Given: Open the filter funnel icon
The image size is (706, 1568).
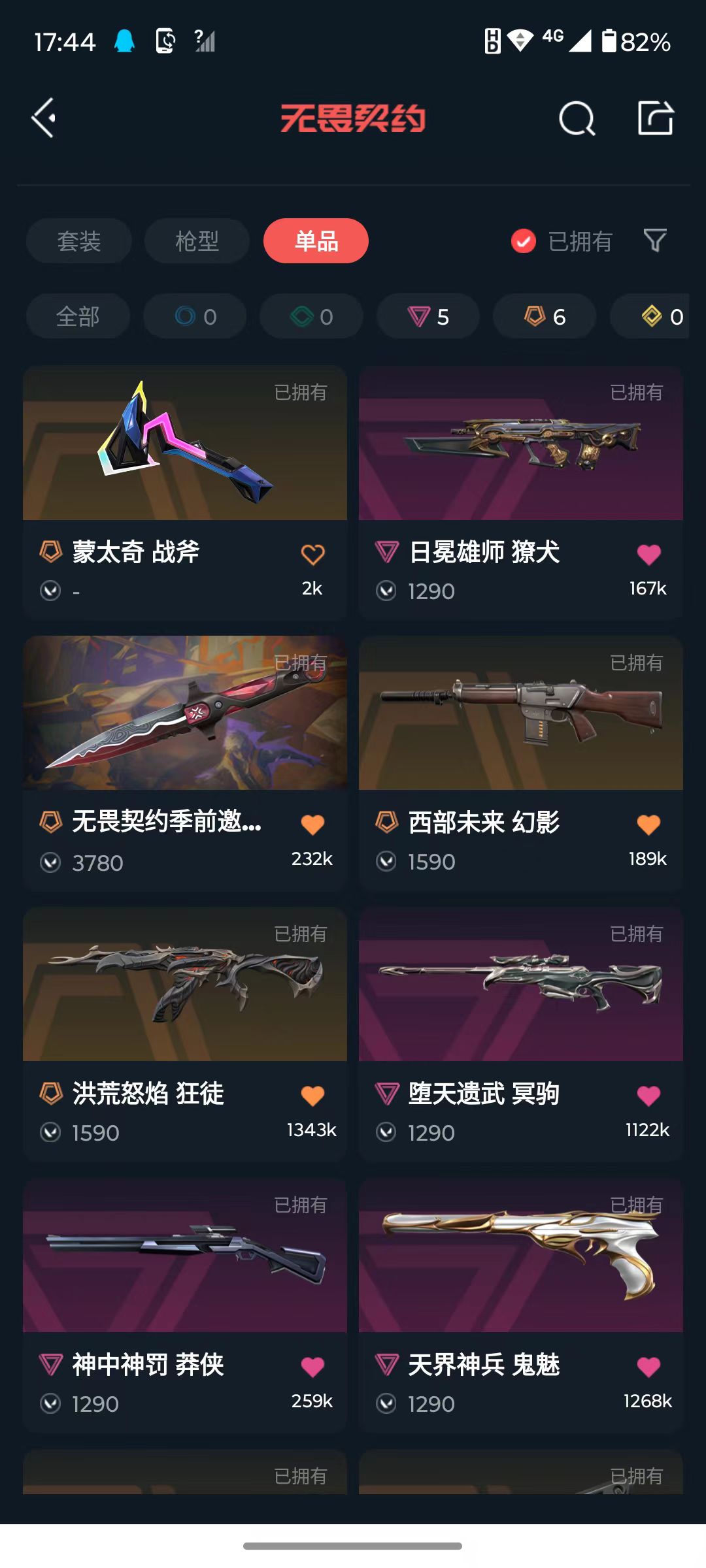Looking at the screenshot, I should 654,240.
